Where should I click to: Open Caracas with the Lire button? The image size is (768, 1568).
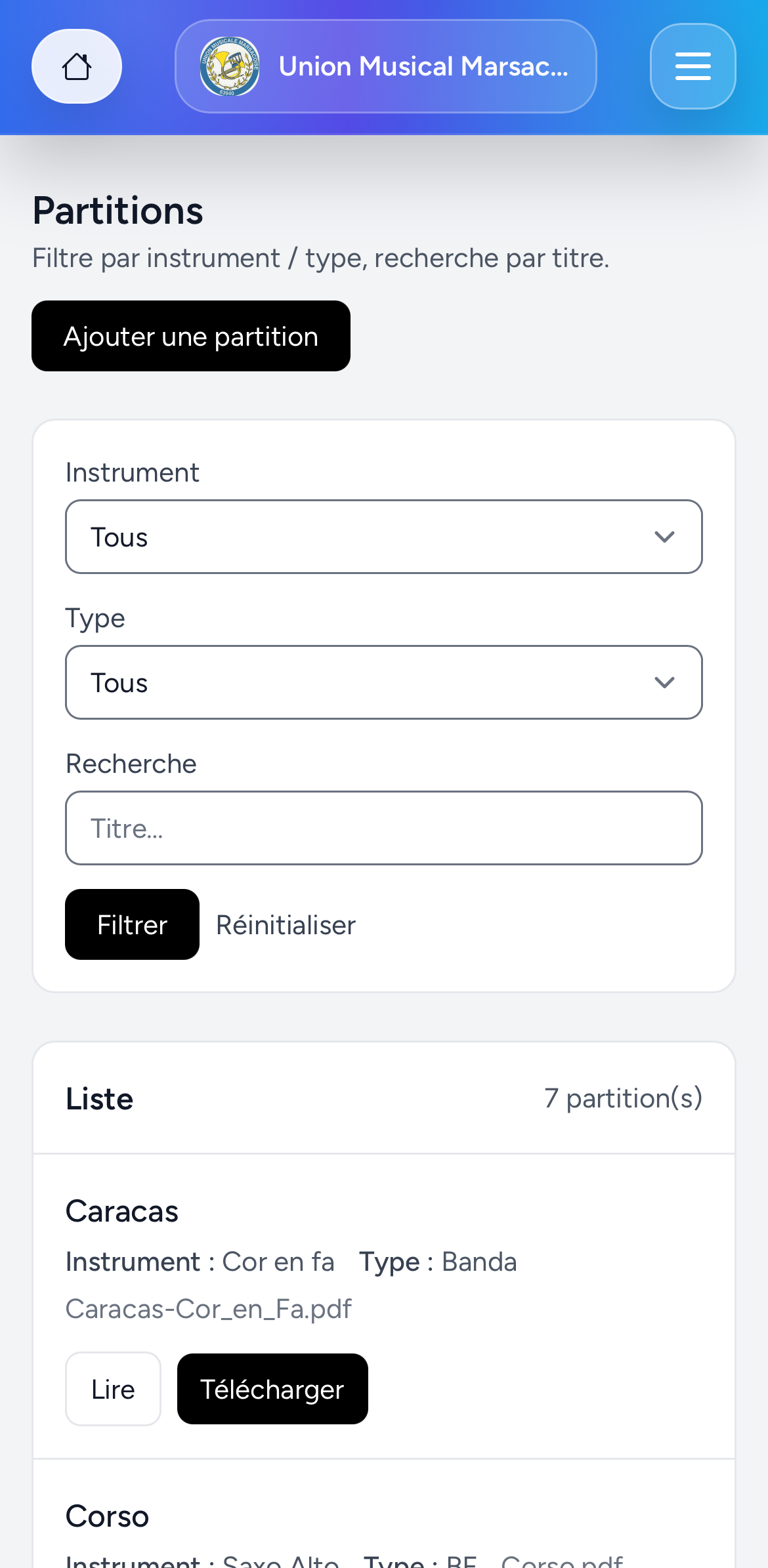tap(113, 1389)
